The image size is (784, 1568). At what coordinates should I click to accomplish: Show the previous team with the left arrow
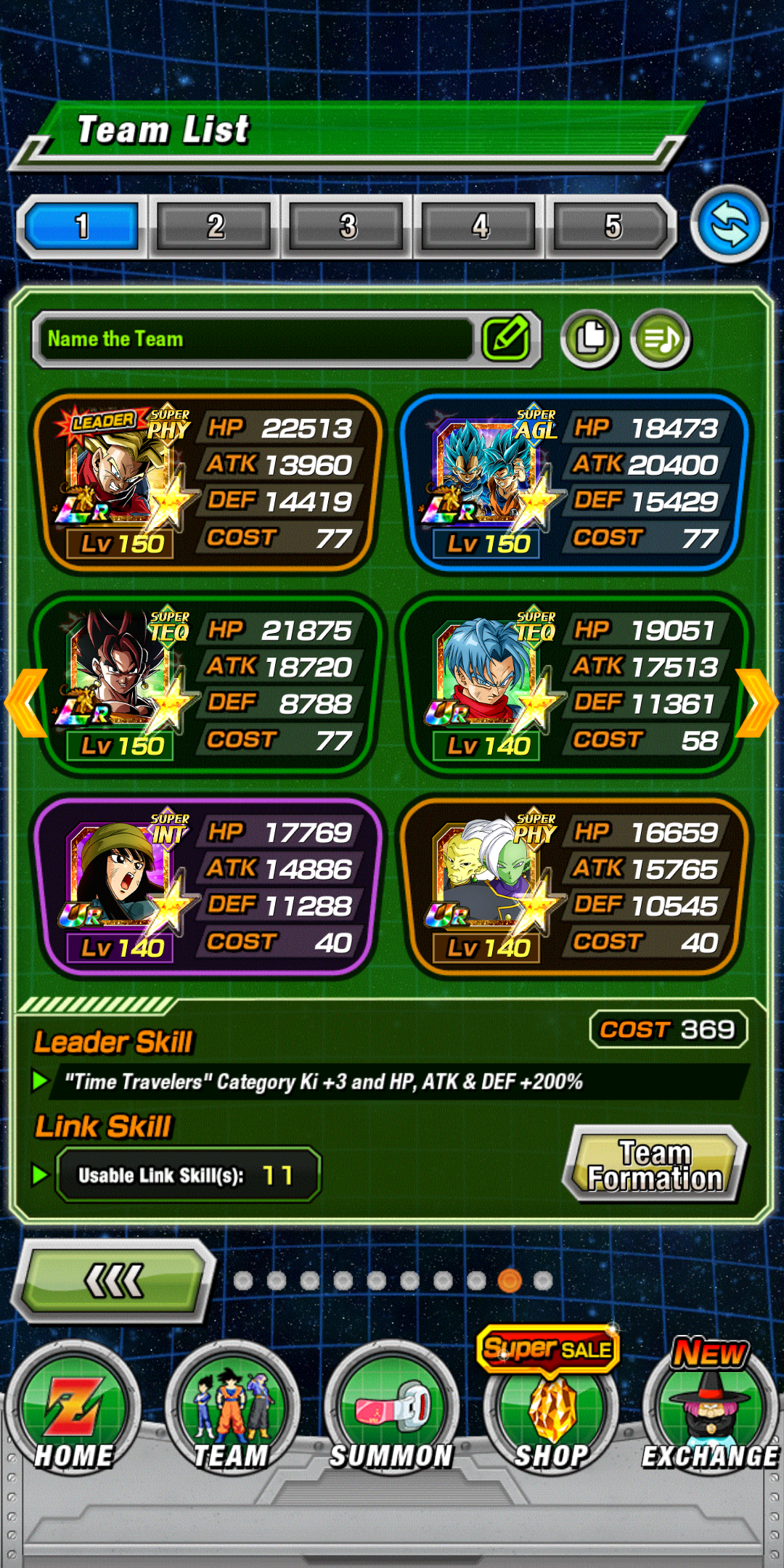tap(26, 703)
